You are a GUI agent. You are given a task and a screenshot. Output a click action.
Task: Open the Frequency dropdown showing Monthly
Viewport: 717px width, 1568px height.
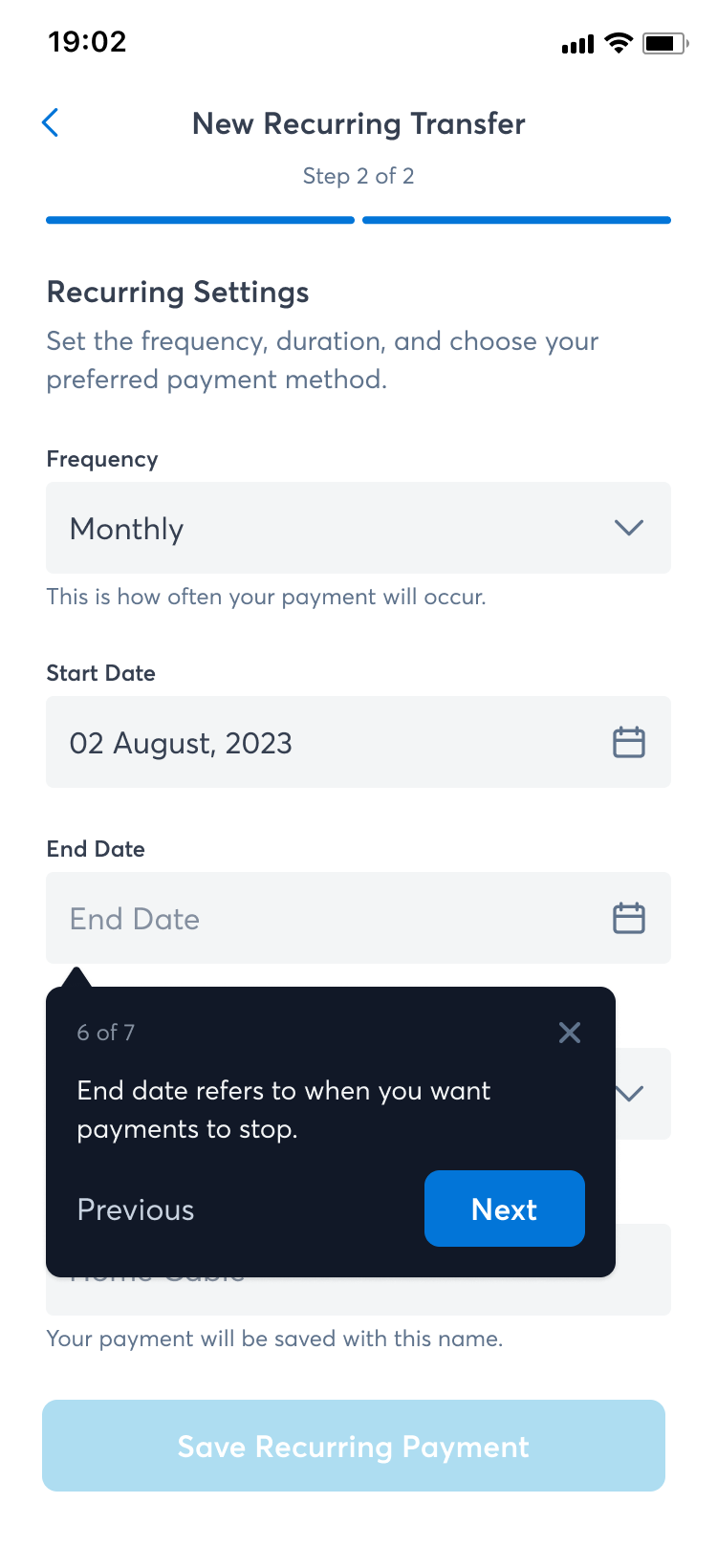358,528
